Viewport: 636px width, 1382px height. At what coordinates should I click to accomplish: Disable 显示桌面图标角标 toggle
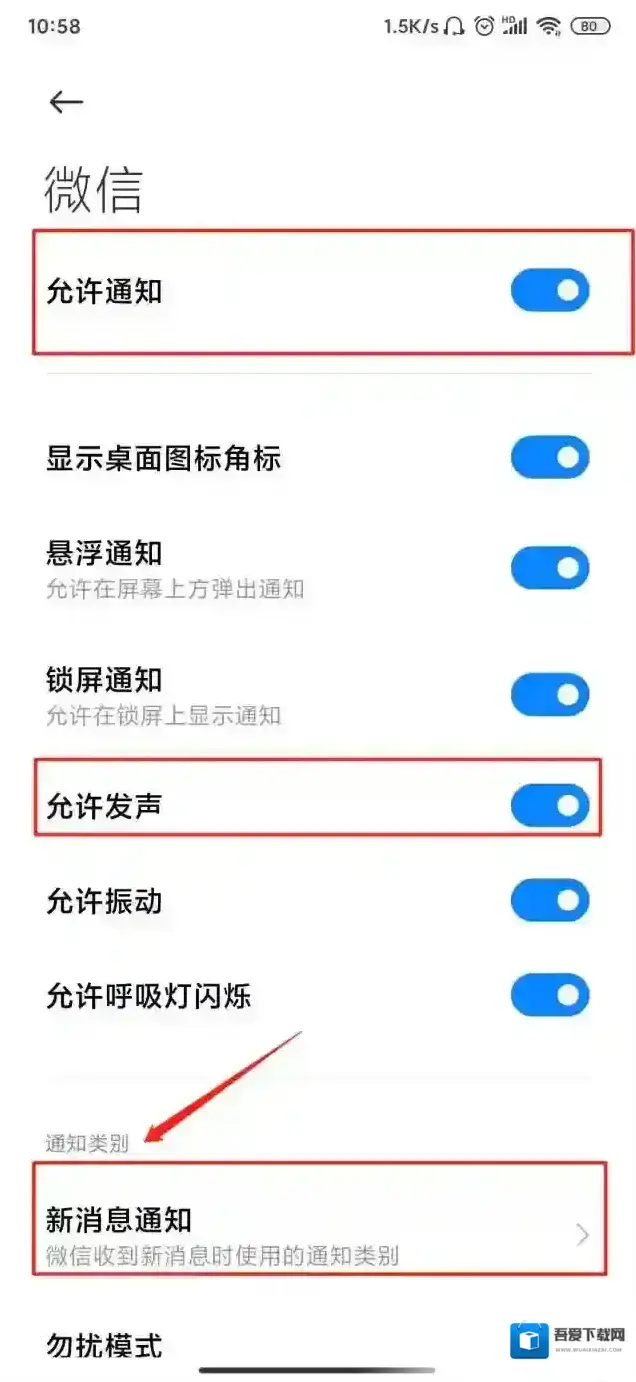pyautogui.click(x=550, y=458)
